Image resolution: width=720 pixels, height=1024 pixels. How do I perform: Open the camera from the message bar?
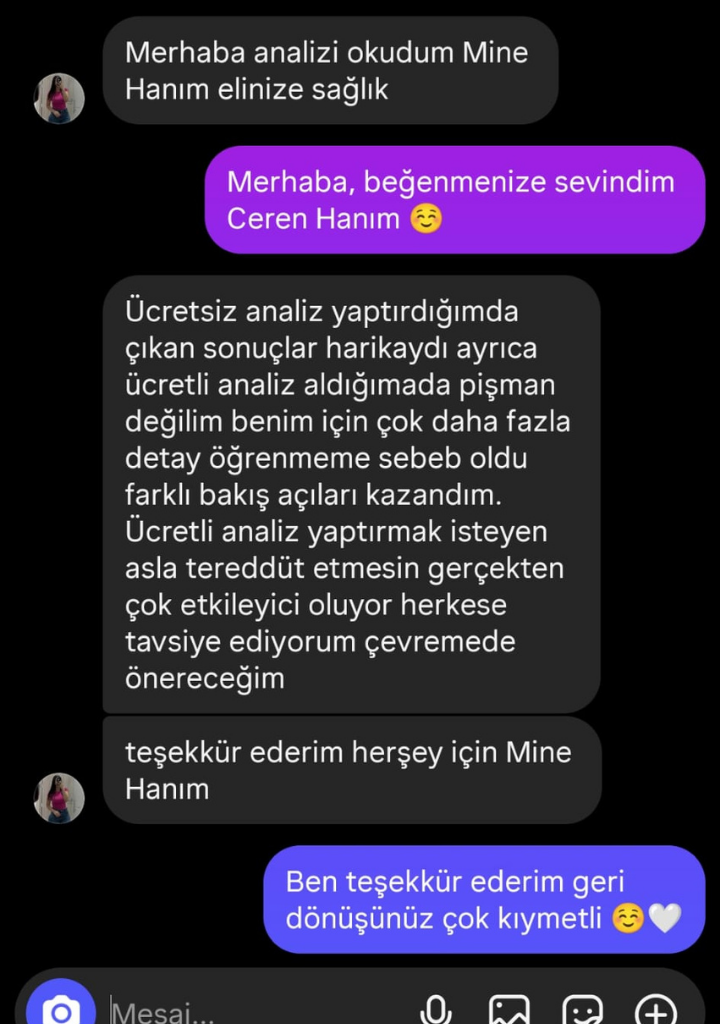61,1008
